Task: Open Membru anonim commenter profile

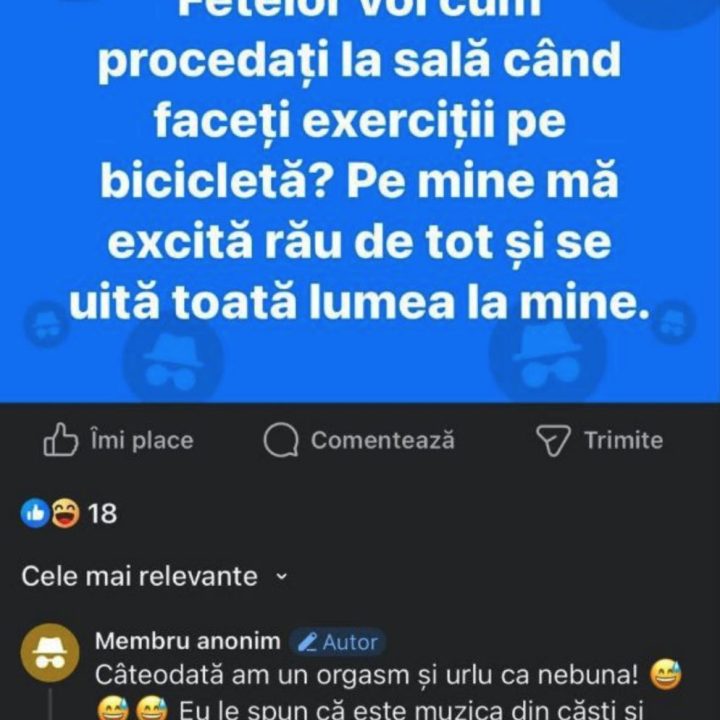Action: coord(188,641)
